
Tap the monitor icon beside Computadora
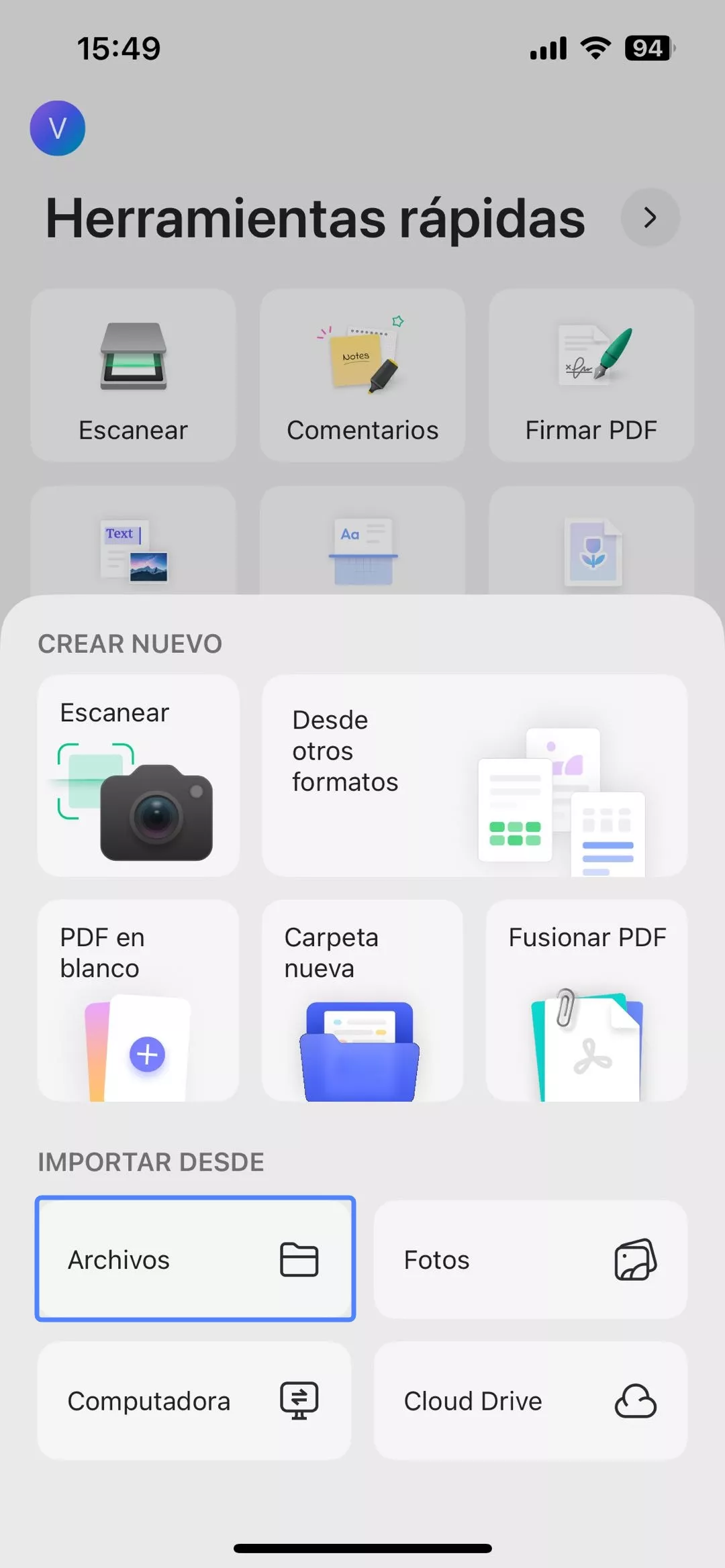click(297, 1401)
